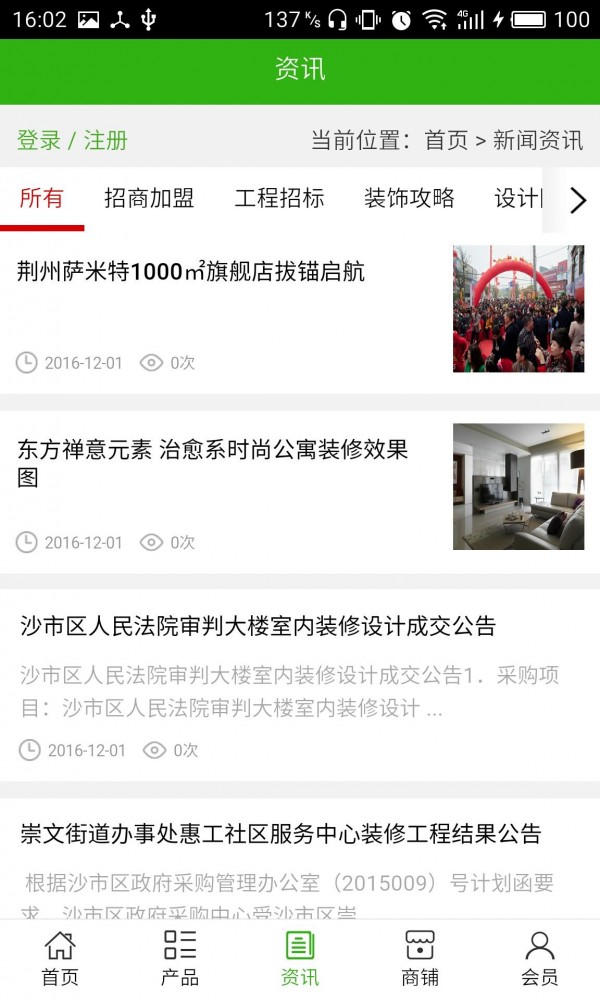Show more category tabs with the arrow
The height and width of the screenshot is (1000, 600).
[x=578, y=200]
